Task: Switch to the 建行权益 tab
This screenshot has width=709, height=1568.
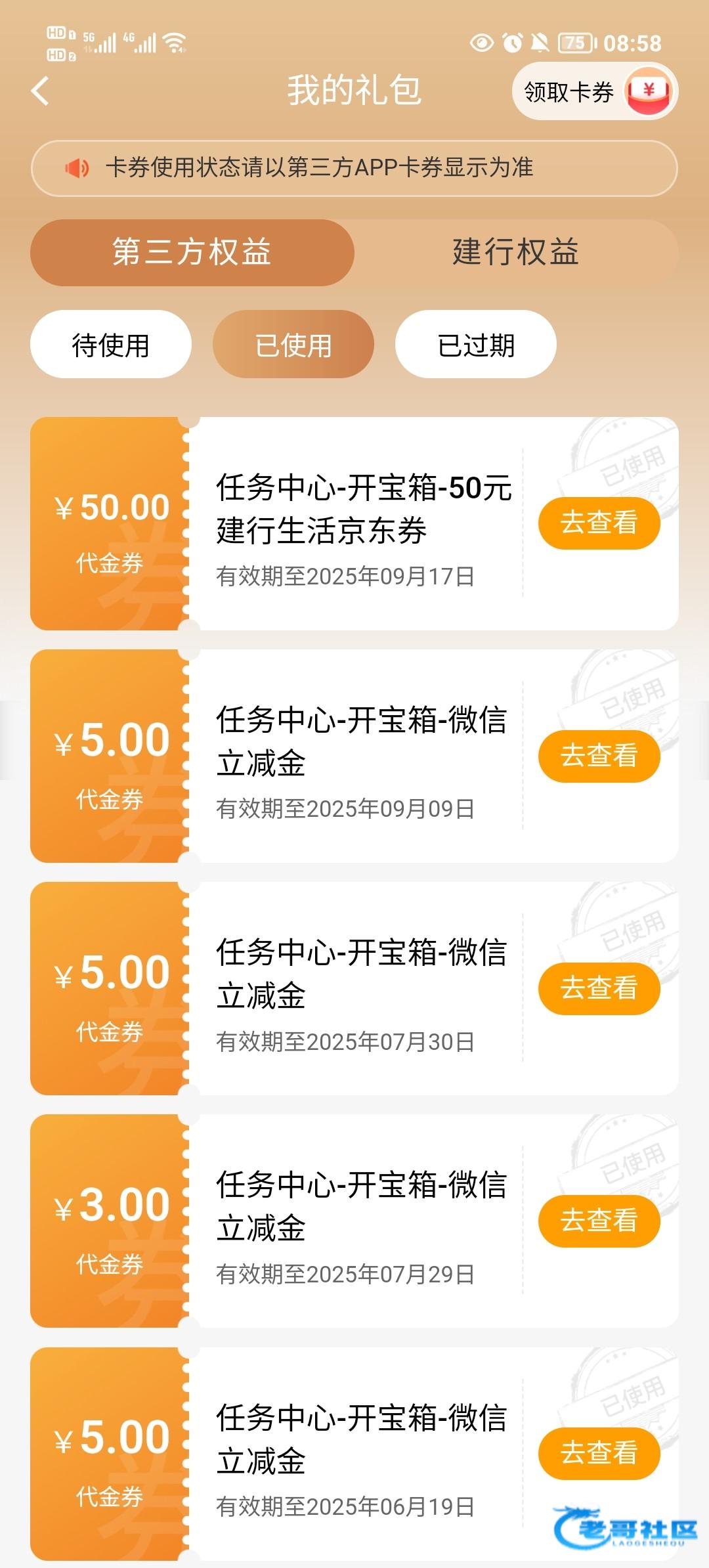Action: 515,253
